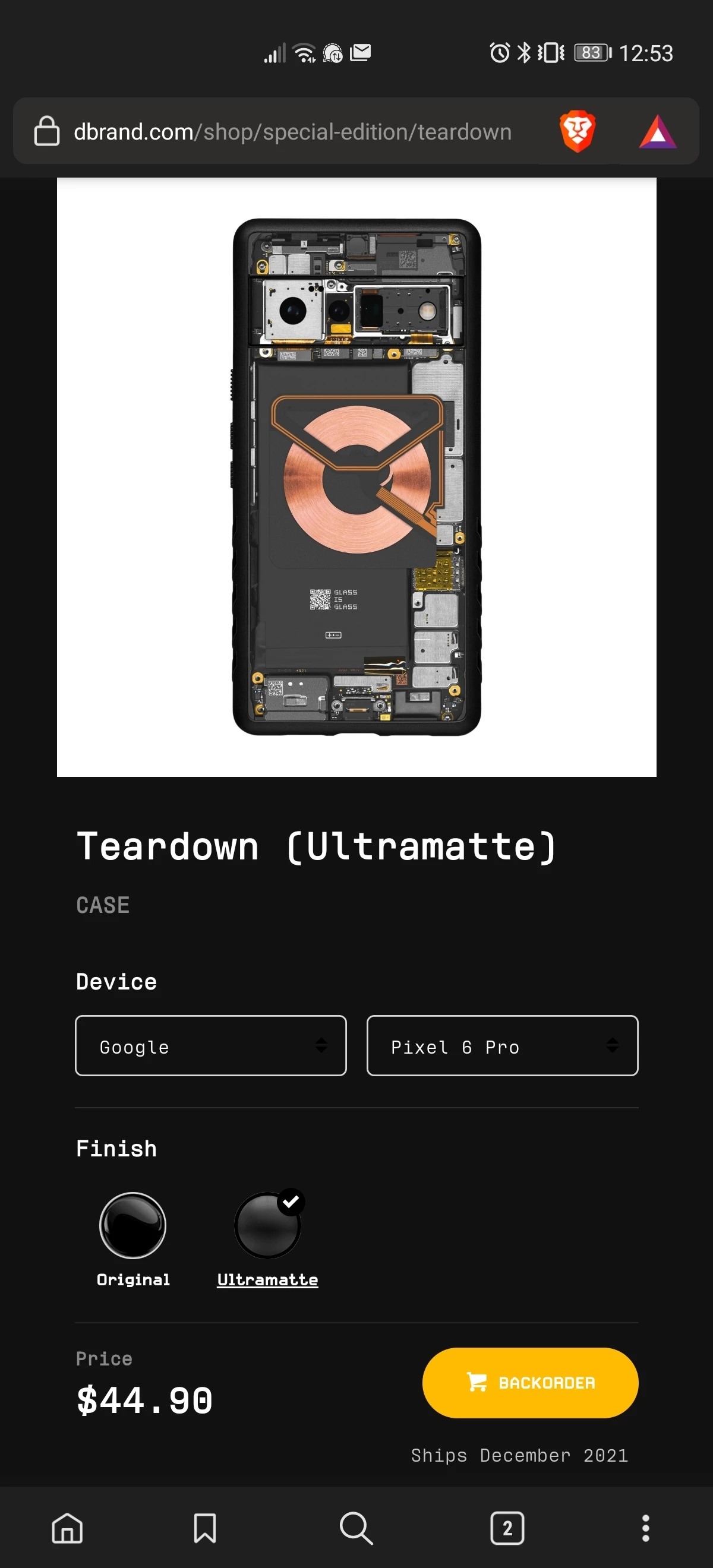Viewport: 713px width, 1568px height.
Task: Tap the URL address bar
Action: pos(292,131)
